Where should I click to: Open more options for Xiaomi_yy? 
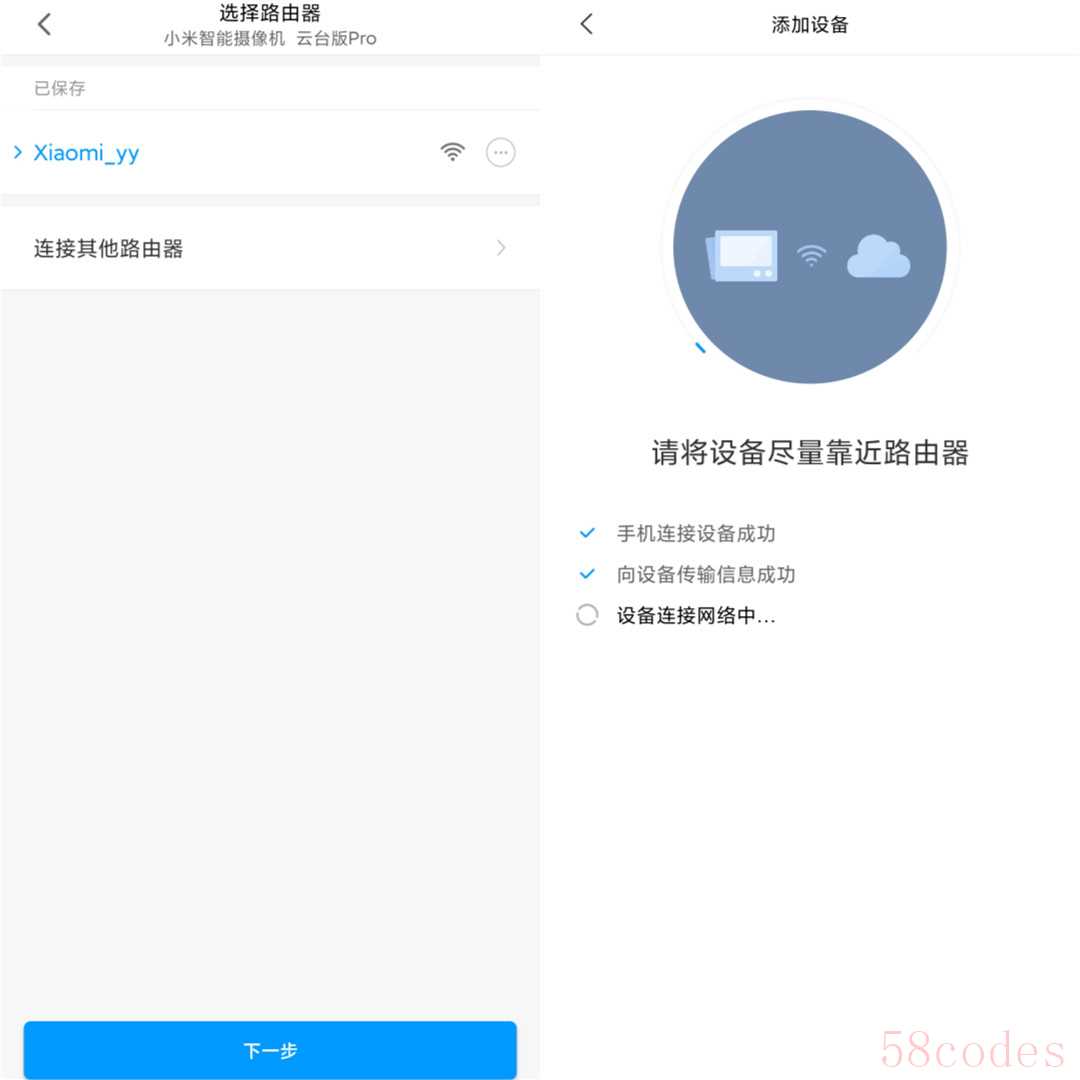(500, 153)
